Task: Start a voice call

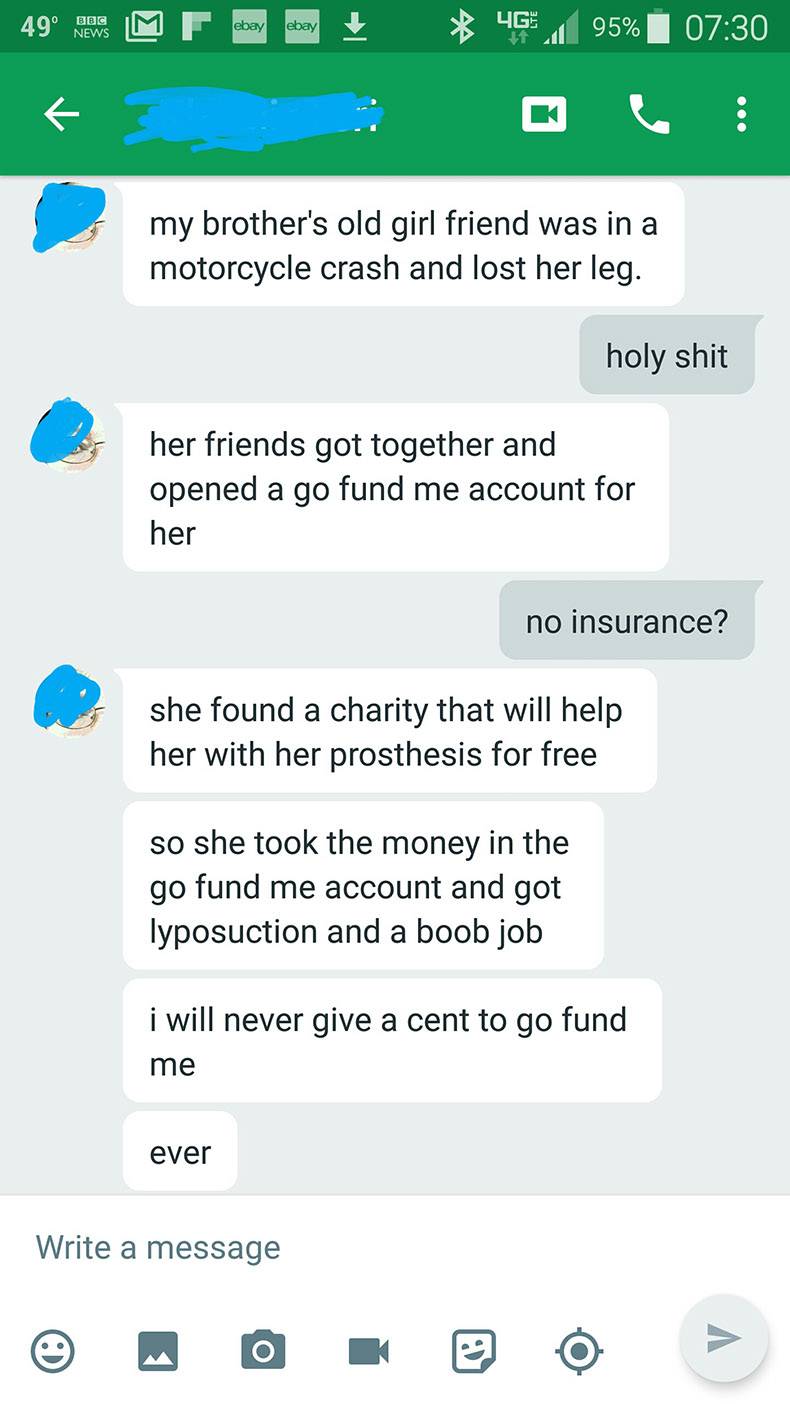Action: [649, 116]
